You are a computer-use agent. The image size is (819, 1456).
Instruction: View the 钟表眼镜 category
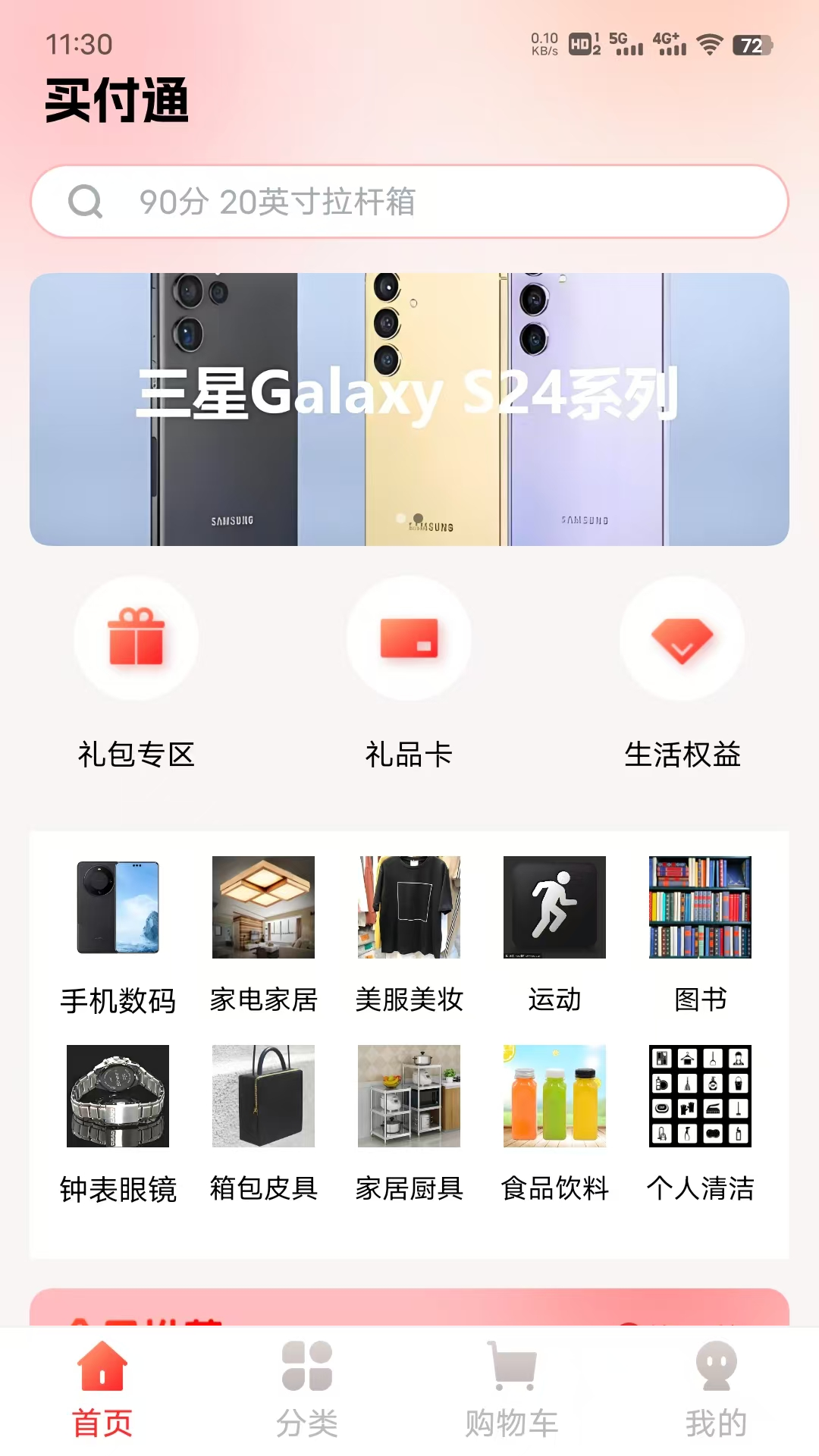click(x=118, y=1122)
